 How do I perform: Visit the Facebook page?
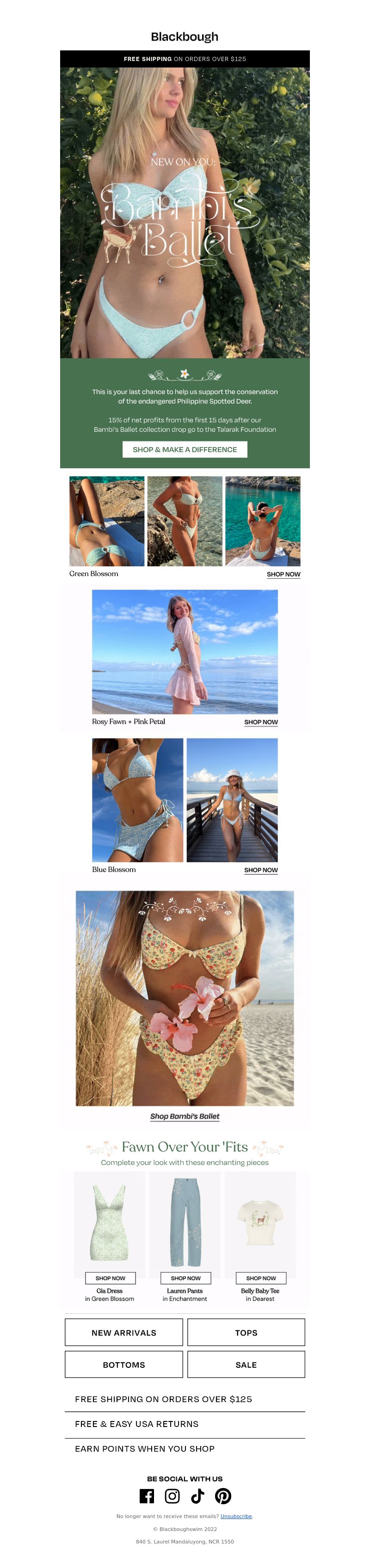[147, 1495]
